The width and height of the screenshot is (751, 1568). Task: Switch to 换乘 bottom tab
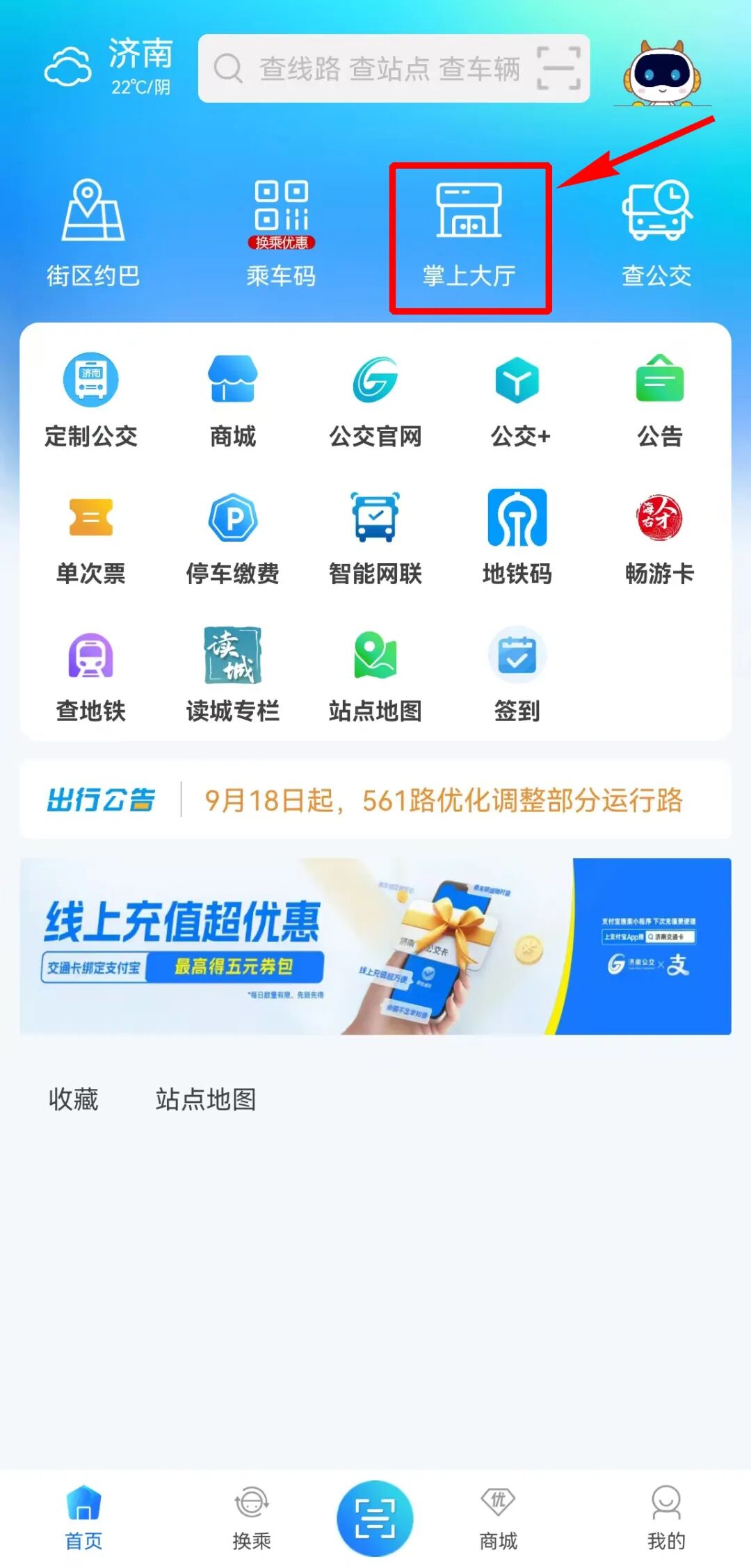pos(252,1519)
